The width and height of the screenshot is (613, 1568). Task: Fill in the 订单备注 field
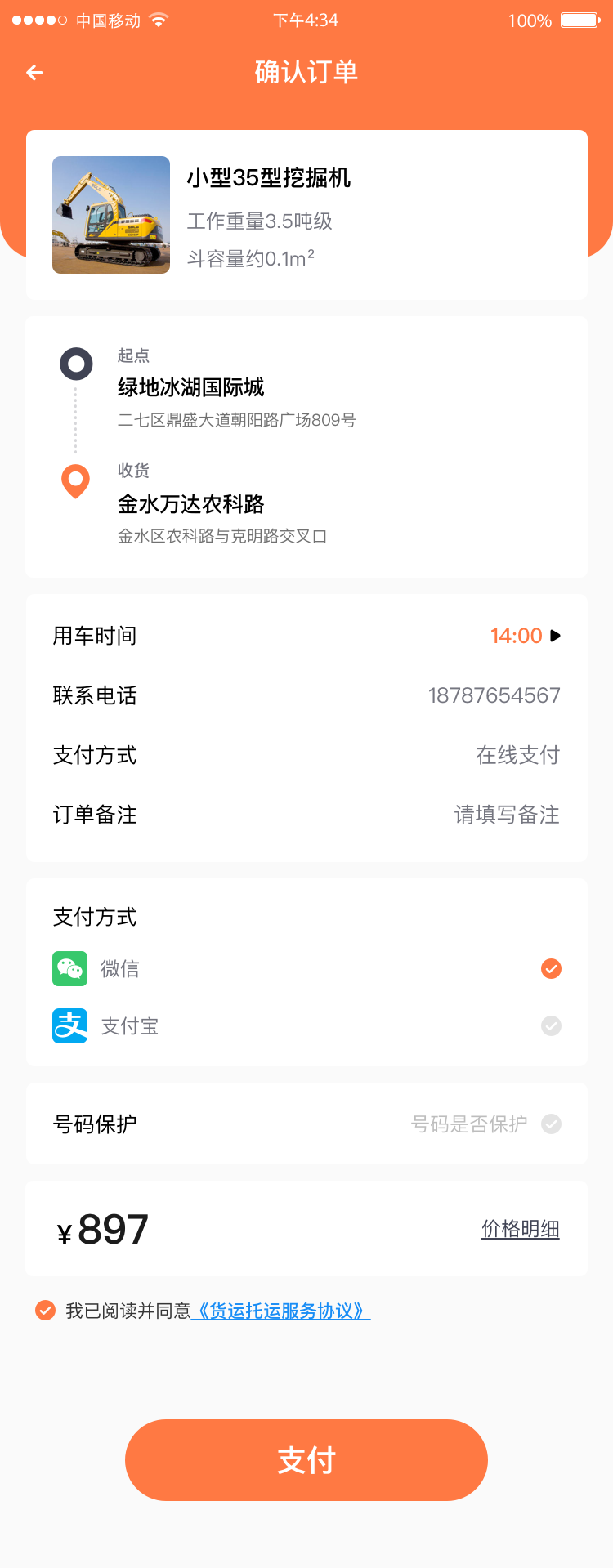click(507, 815)
